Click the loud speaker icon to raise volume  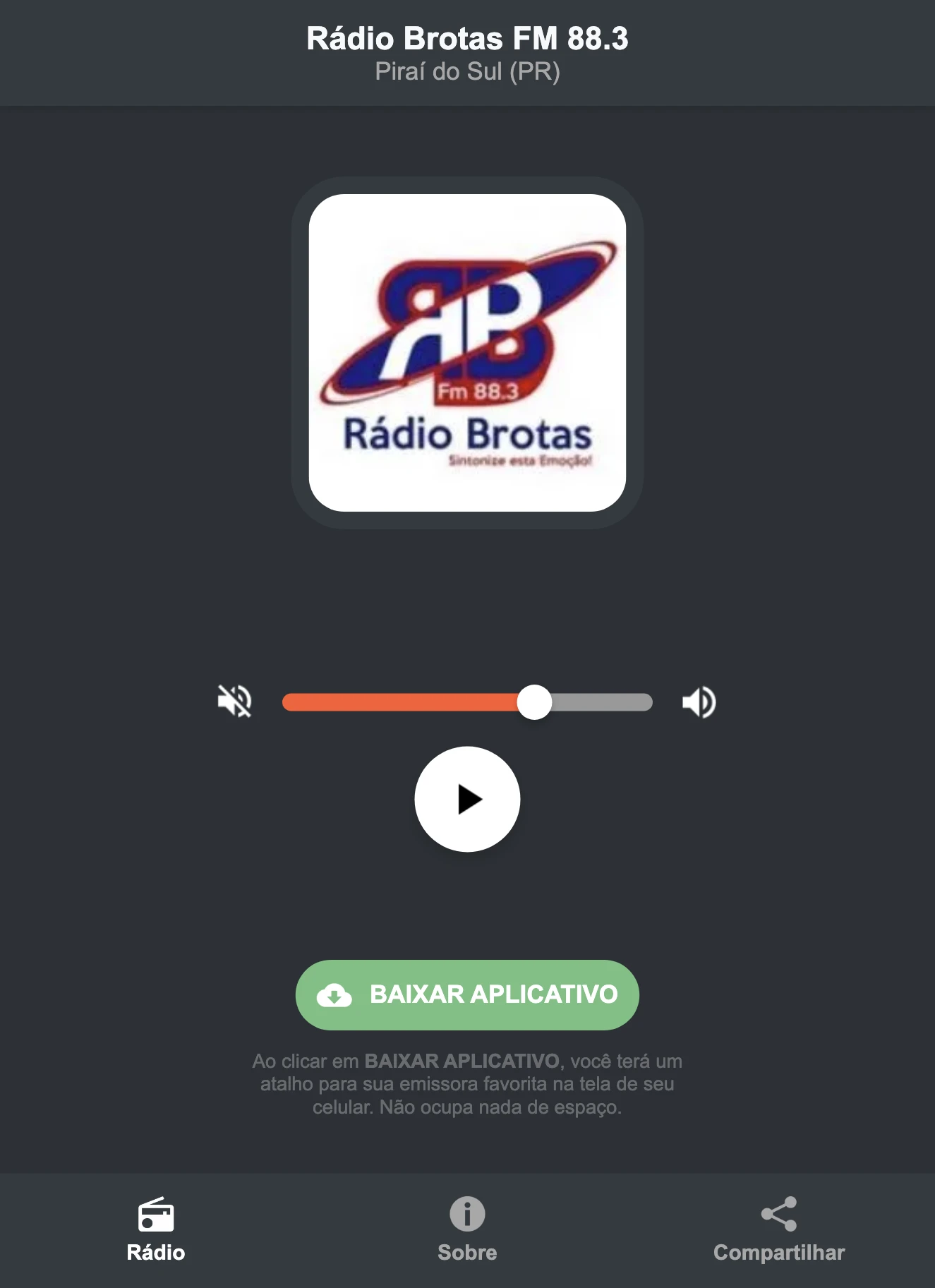pos(698,702)
